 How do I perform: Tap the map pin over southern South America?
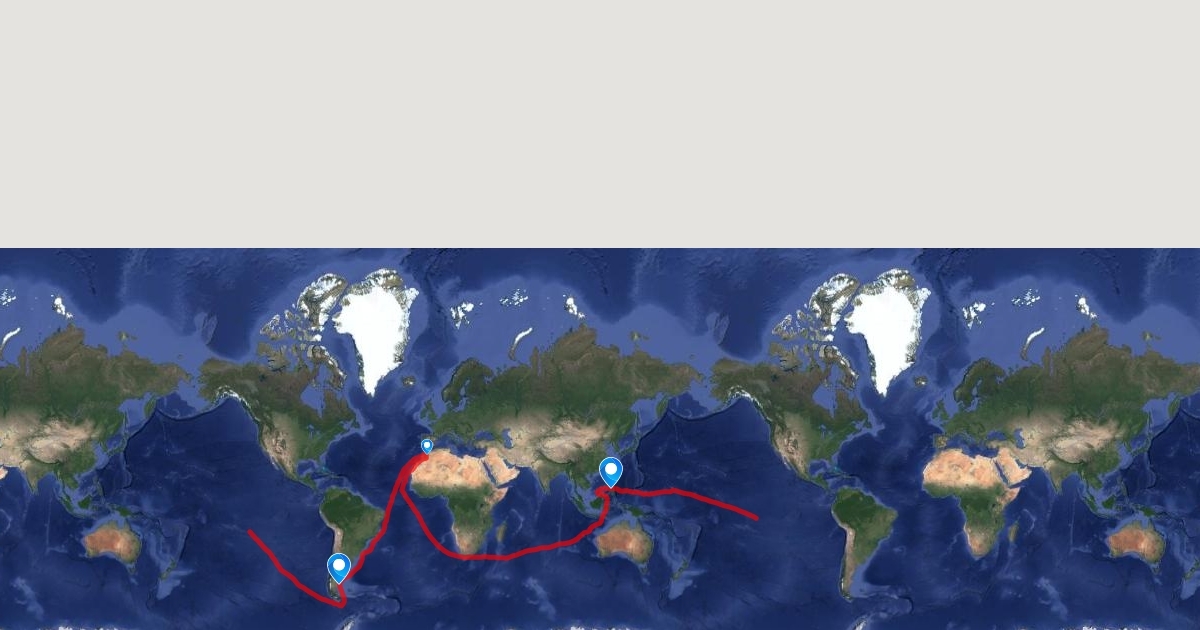click(339, 567)
